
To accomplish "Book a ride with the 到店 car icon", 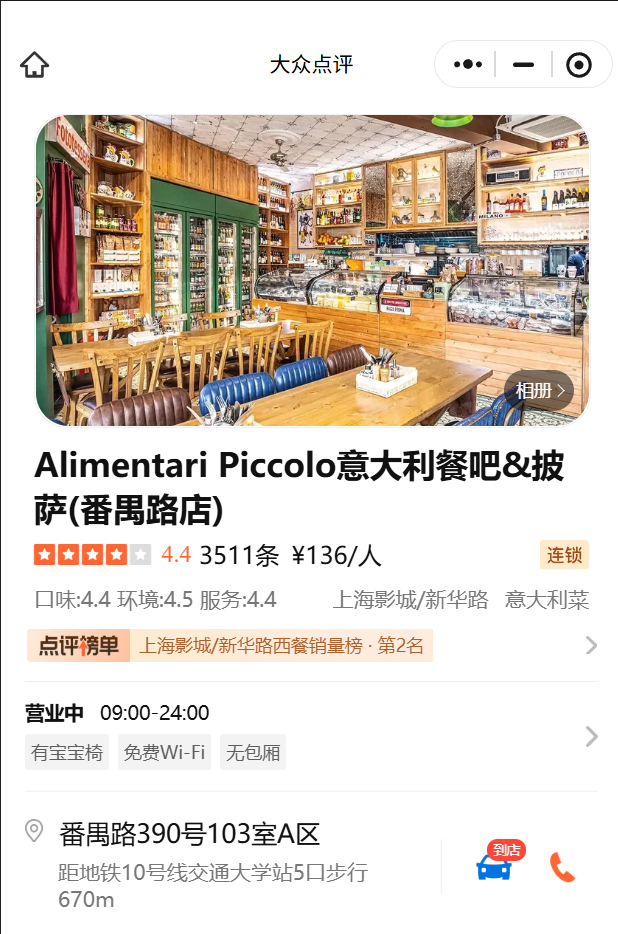I will click(494, 866).
